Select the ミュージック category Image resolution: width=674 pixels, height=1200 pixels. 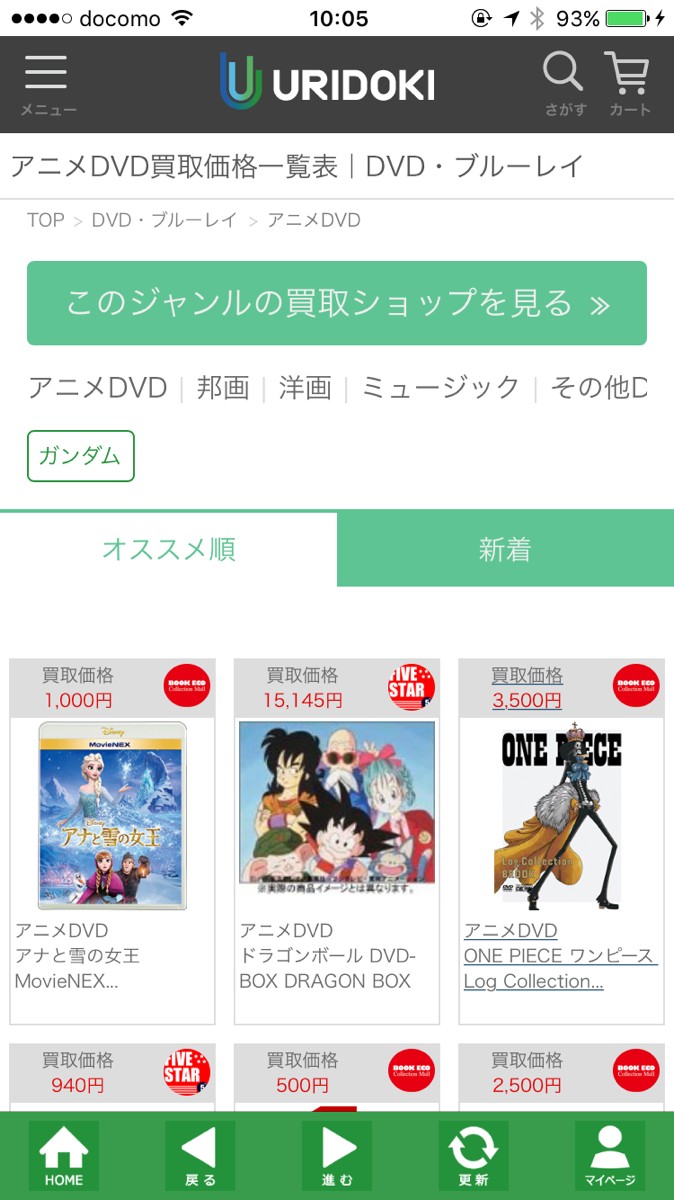[440, 388]
